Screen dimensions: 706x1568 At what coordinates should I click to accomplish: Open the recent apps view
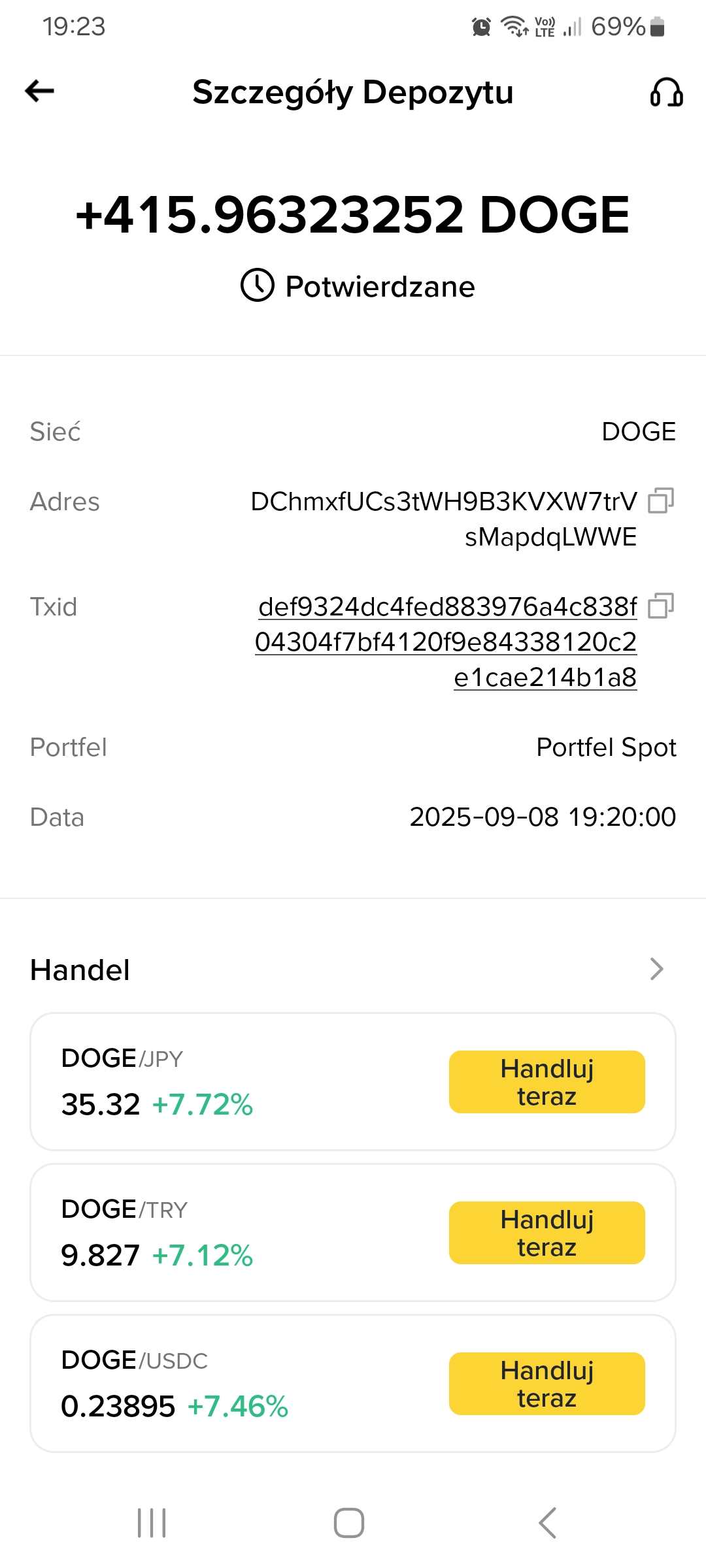pos(152,1523)
